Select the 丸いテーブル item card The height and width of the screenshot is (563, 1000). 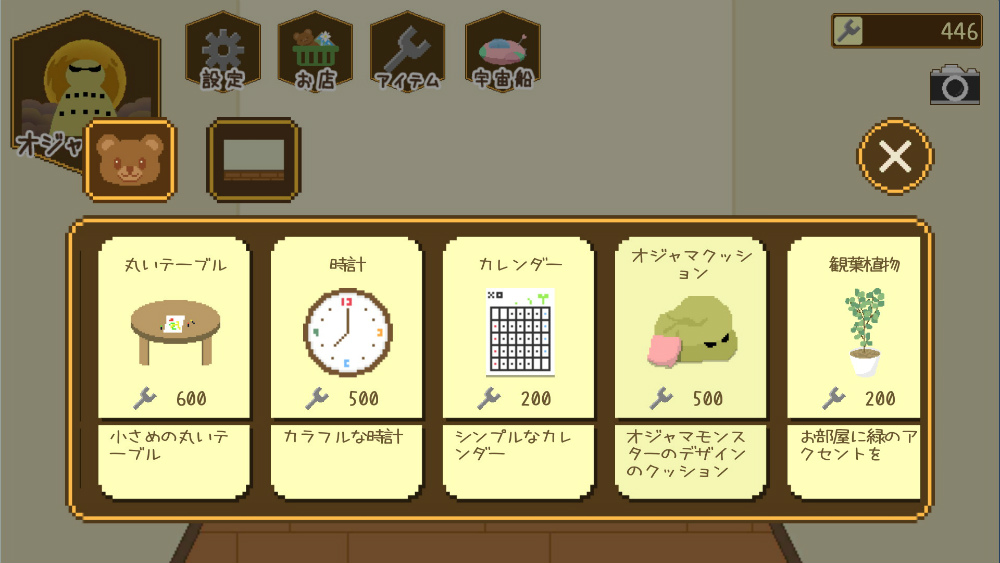point(174,330)
